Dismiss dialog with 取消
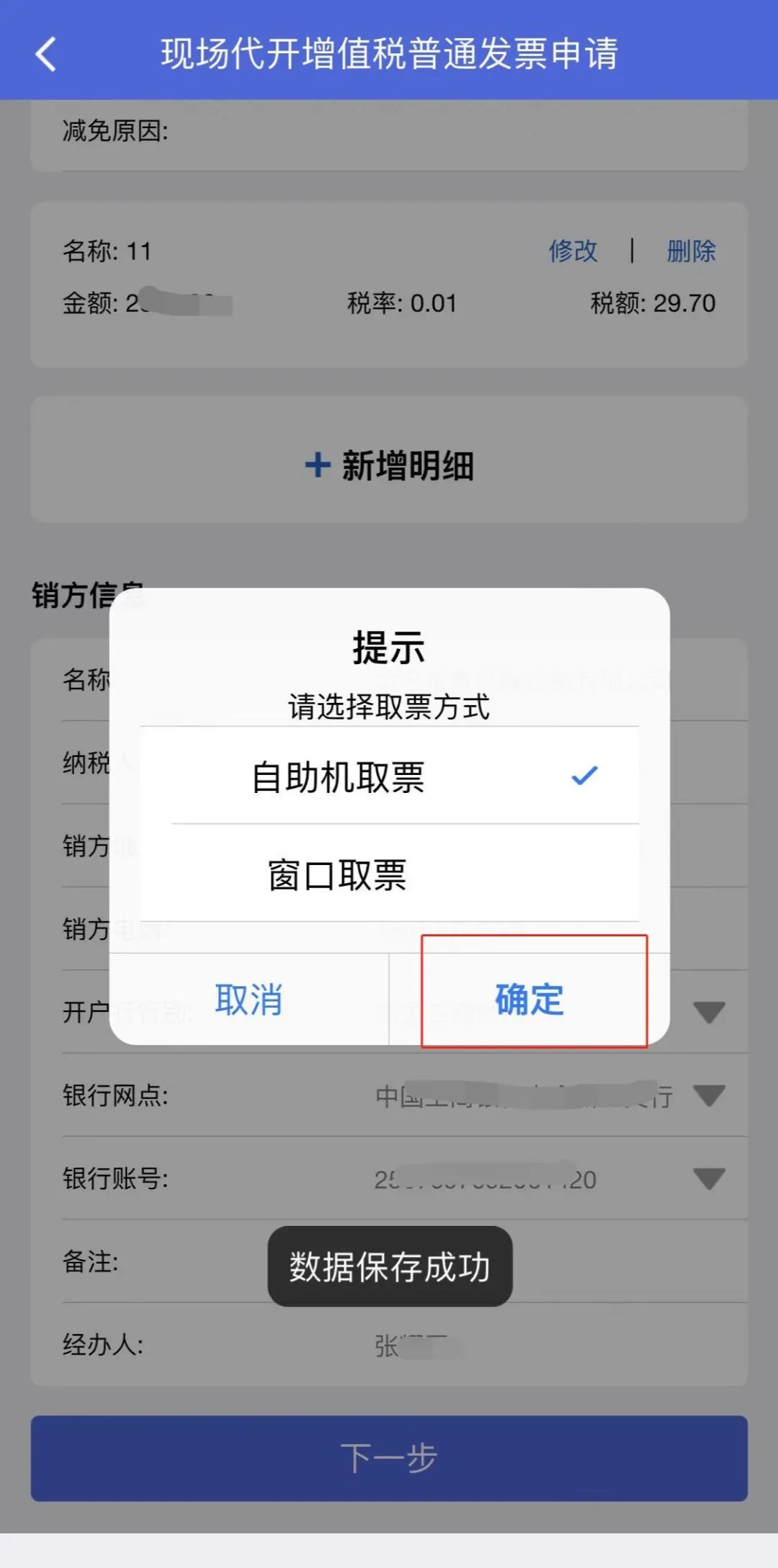 click(x=249, y=999)
